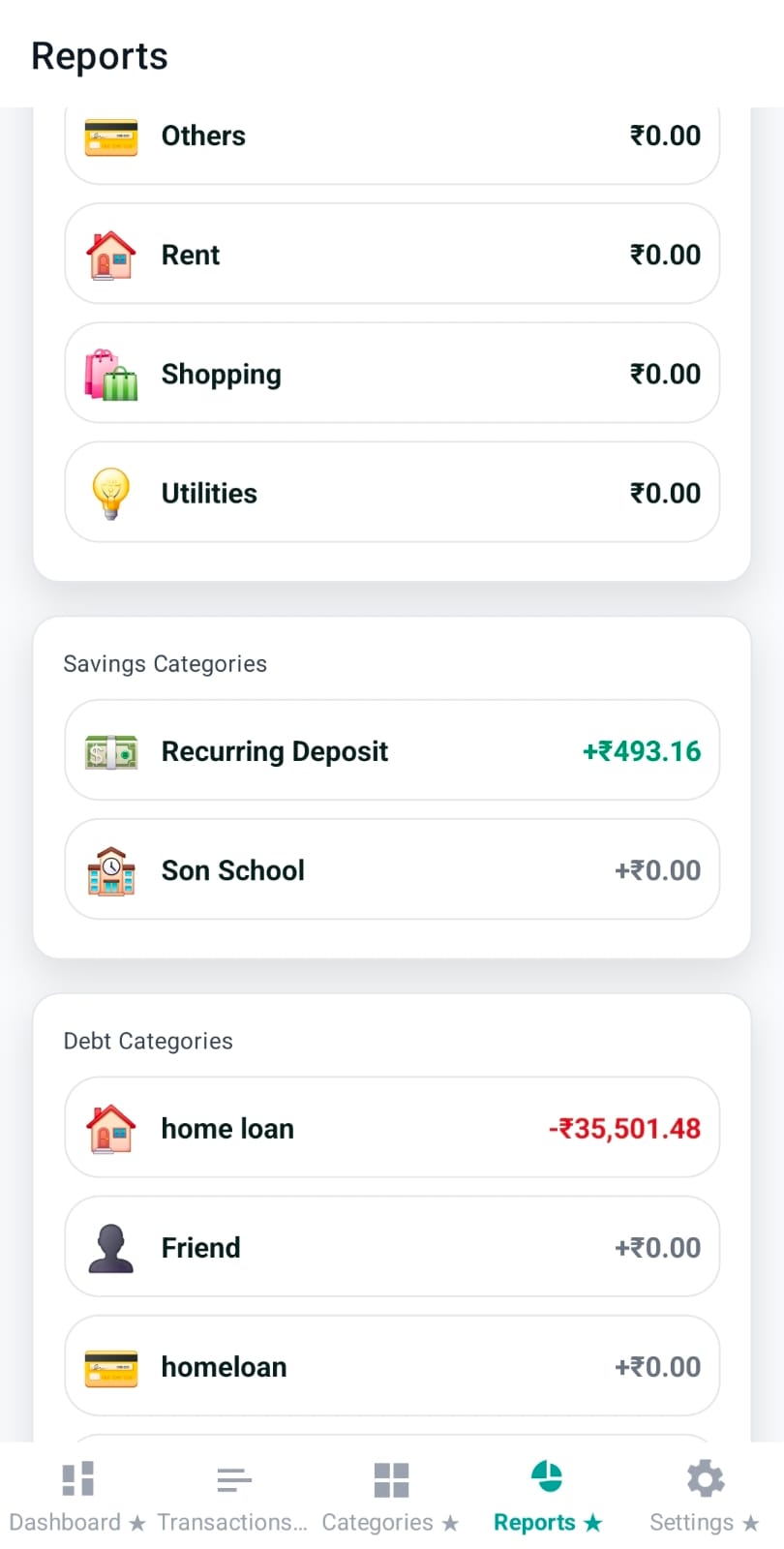This screenshot has height=1549, width=784.
Task: Select the Reports tab
Action: 547,1497
